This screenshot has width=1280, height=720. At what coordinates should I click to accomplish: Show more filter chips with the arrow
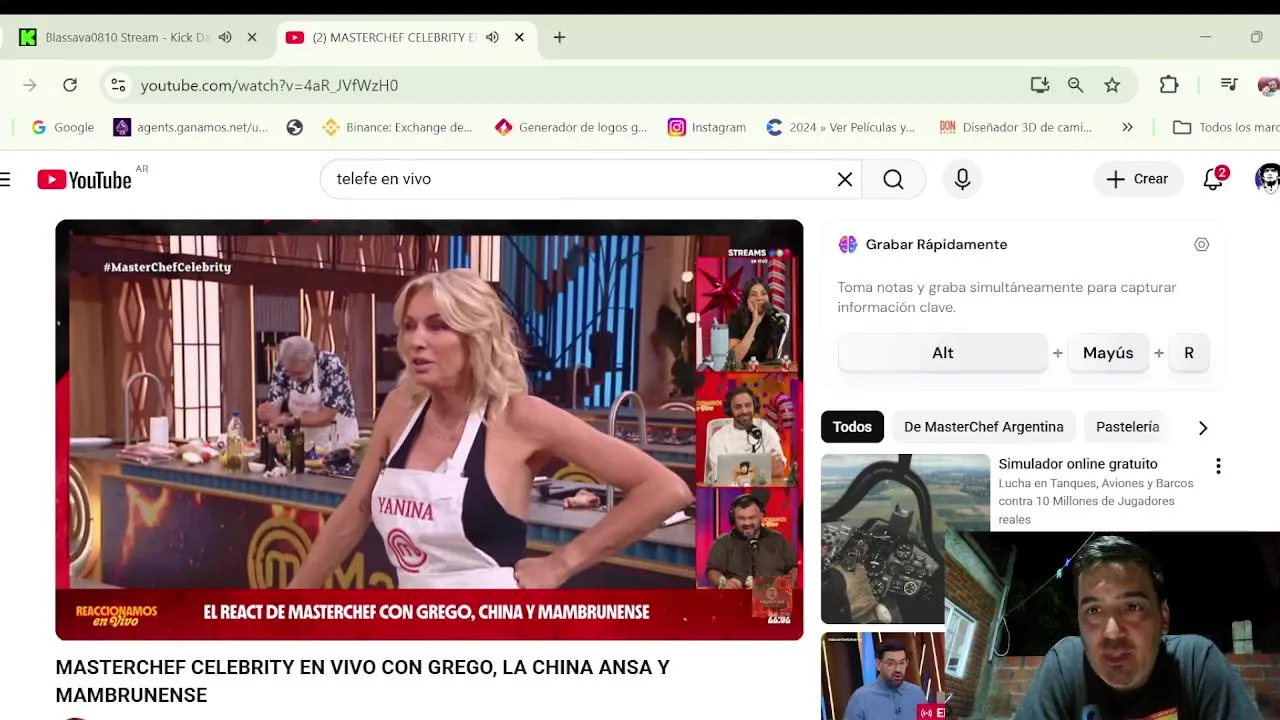(1202, 428)
